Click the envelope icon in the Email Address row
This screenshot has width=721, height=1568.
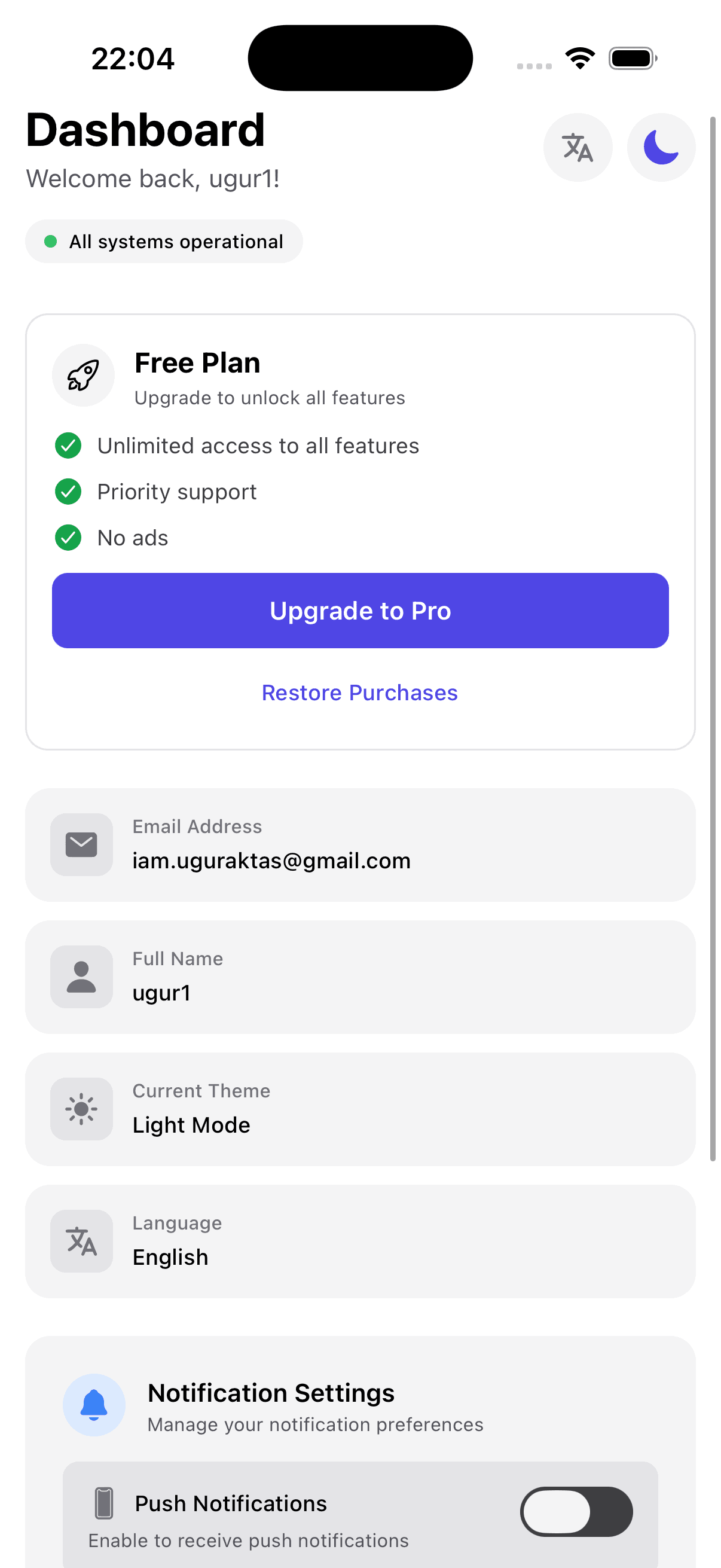pos(81,845)
